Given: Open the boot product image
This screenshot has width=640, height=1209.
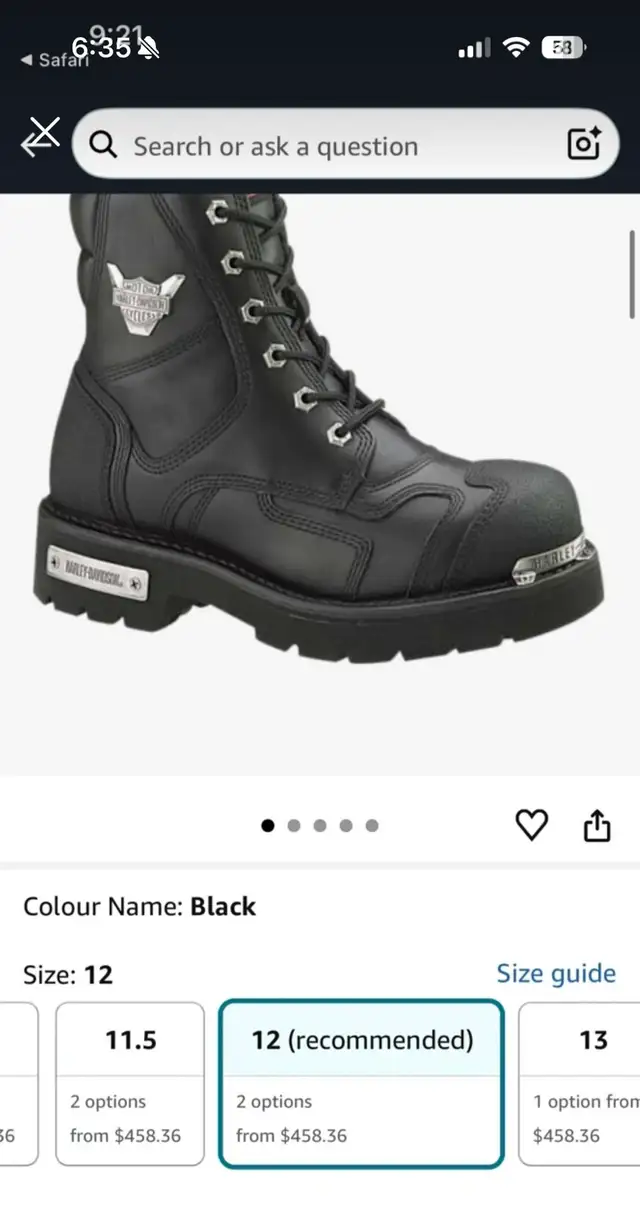Looking at the screenshot, I should 320,450.
